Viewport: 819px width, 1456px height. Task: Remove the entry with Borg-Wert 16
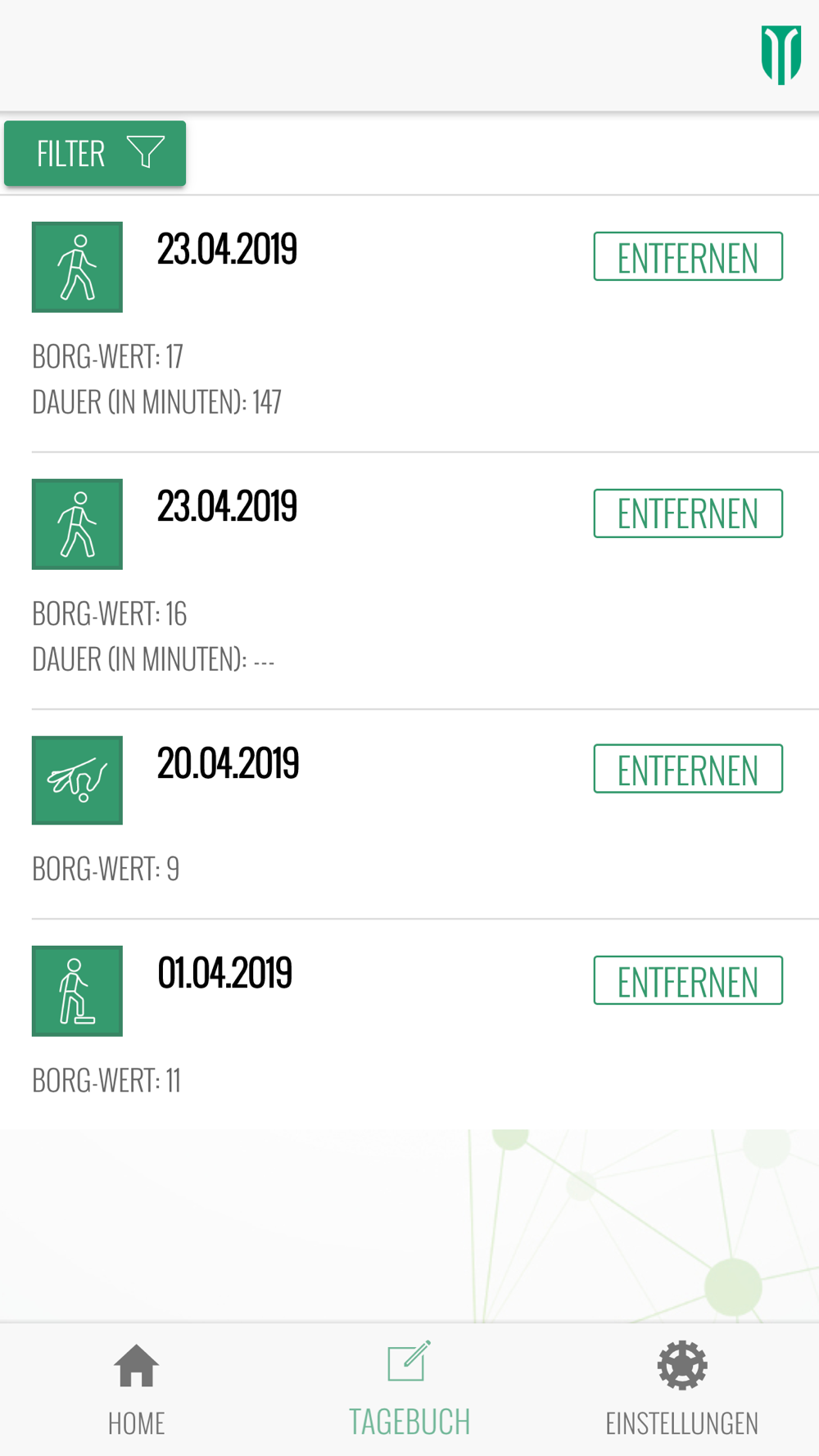coord(687,513)
